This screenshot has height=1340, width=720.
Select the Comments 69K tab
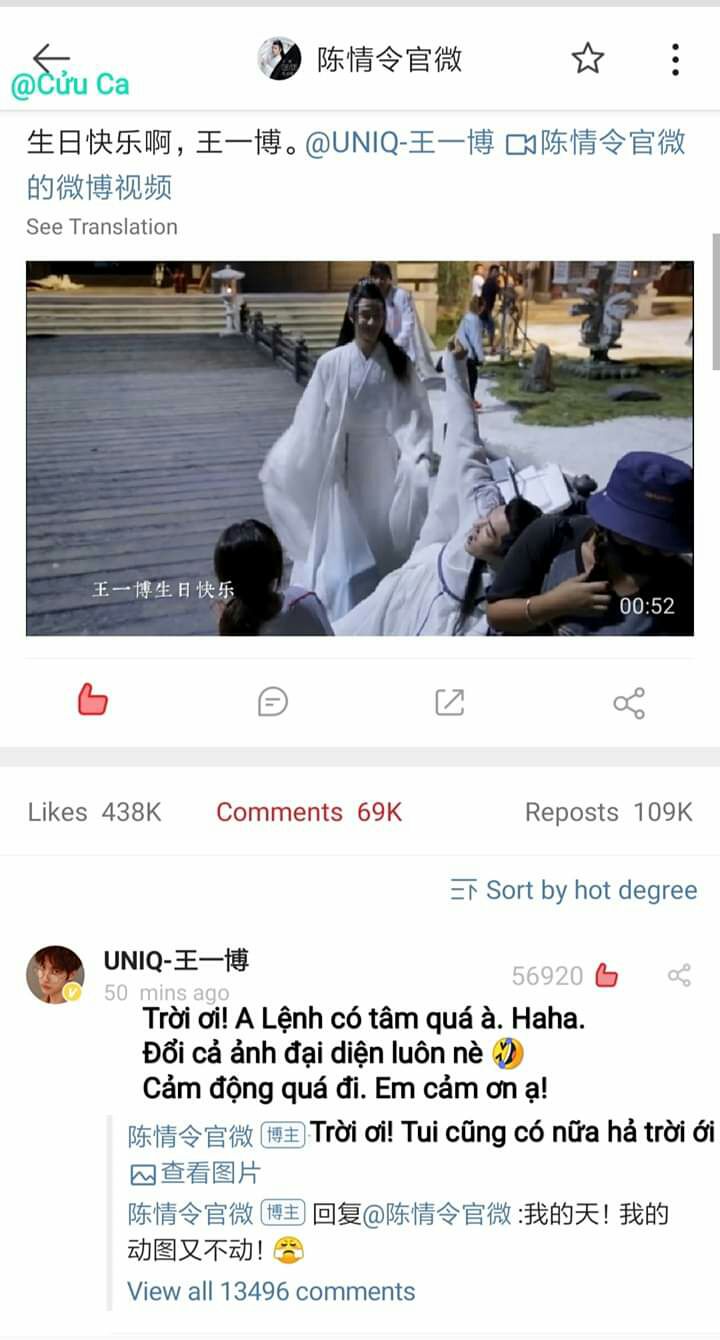pos(309,812)
